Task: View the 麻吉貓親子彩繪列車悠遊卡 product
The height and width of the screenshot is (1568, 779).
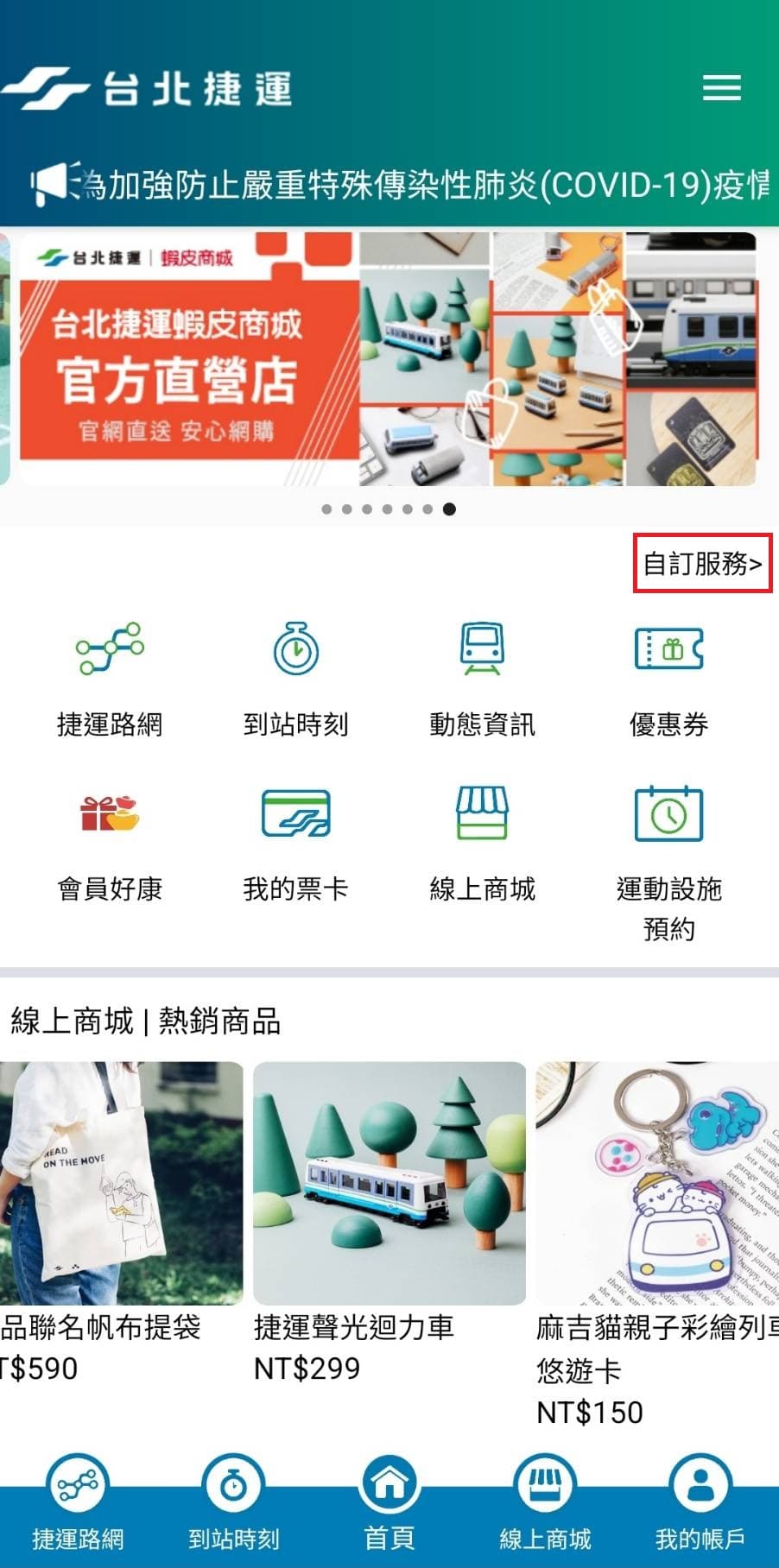Action: pyautogui.click(x=657, y=1209)
